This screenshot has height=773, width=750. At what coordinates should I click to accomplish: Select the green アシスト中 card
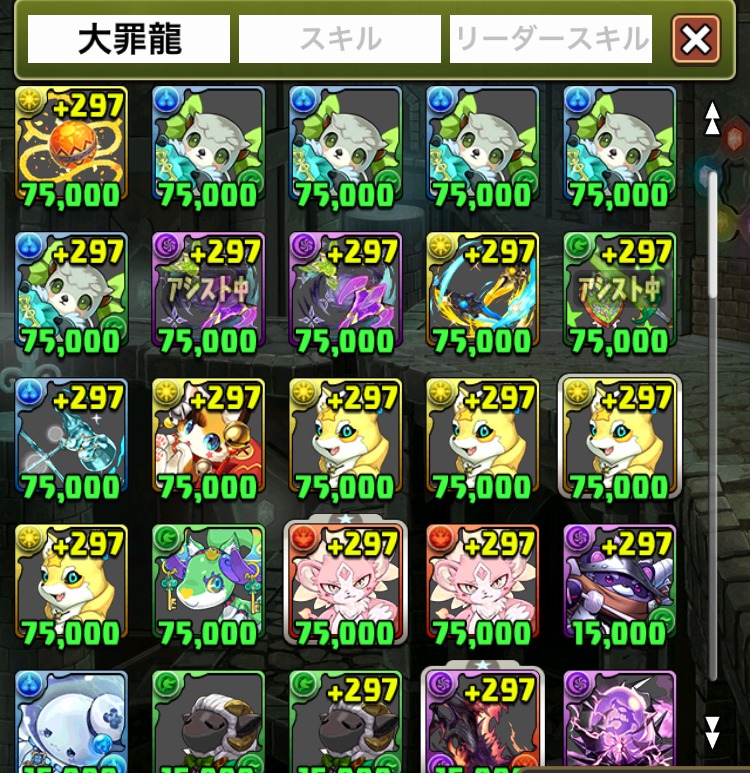tap(619, 291)
